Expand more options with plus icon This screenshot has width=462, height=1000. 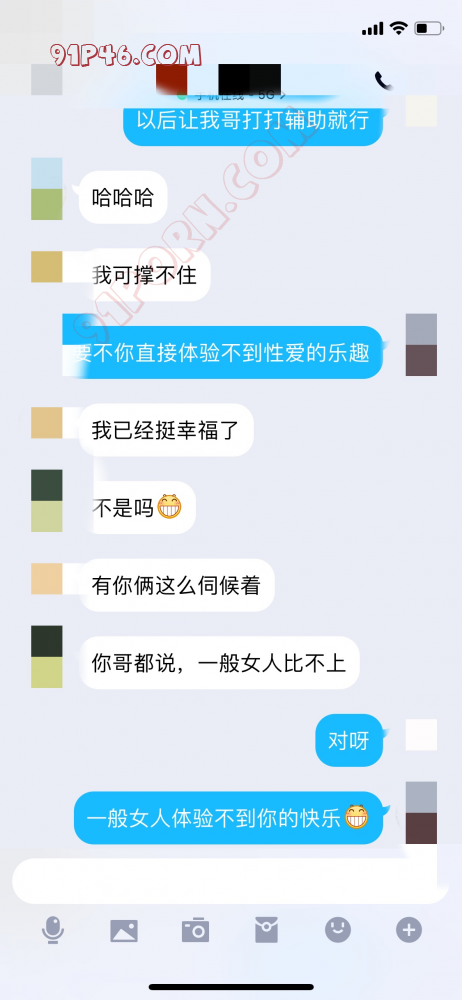(x=408, y=930)
